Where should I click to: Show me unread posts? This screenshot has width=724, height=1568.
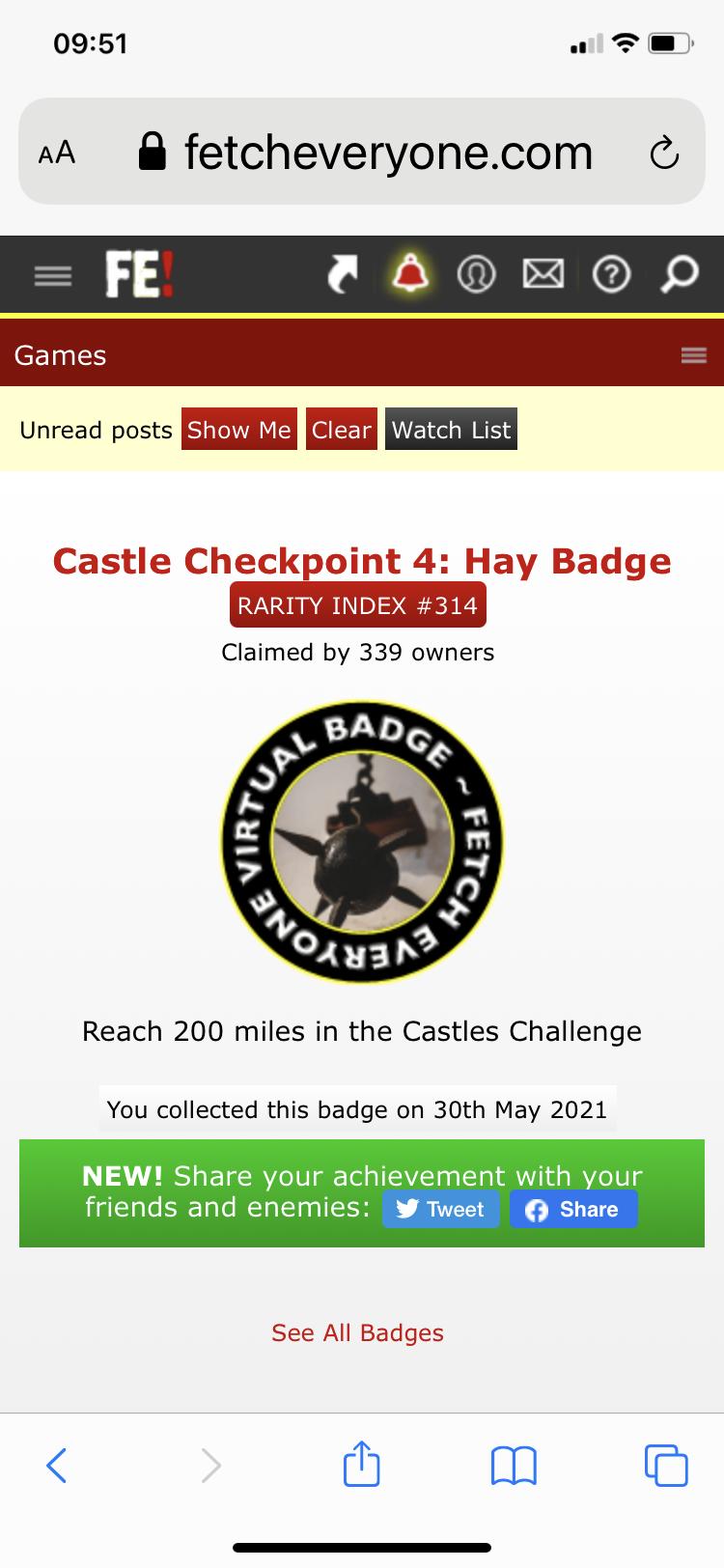[239, 430]
